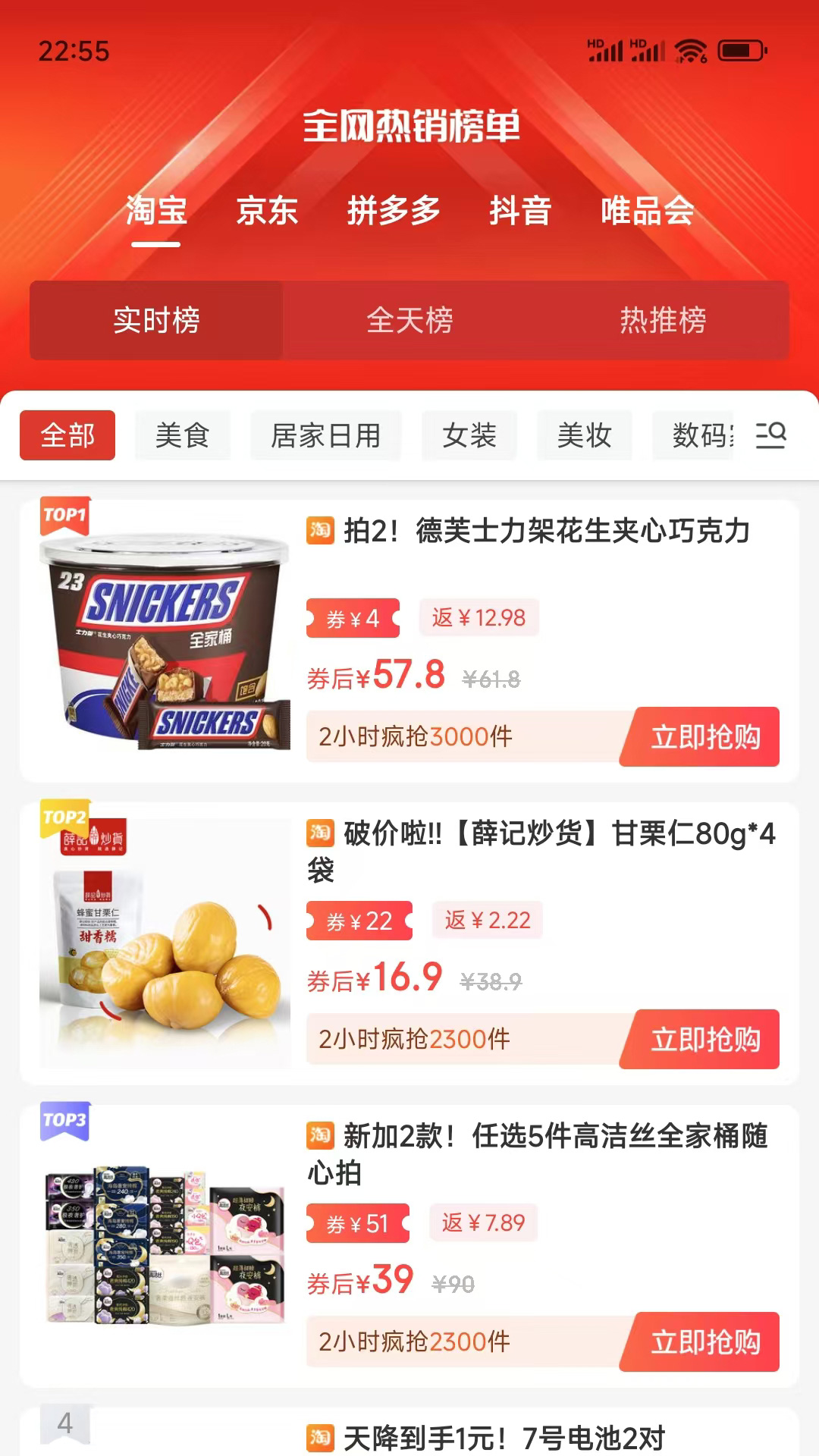819x1456 pixels.
Task: Click the Wi-Fi icon in status bar
Action: 692,50
